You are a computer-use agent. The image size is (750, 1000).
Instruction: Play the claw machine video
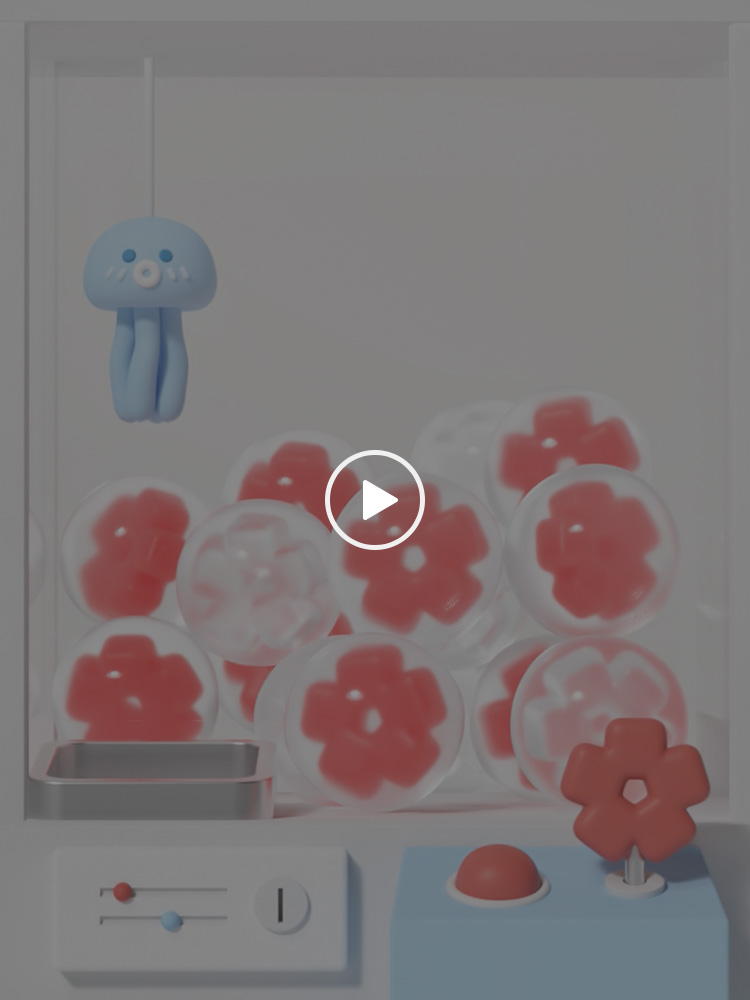click(375, 500)
